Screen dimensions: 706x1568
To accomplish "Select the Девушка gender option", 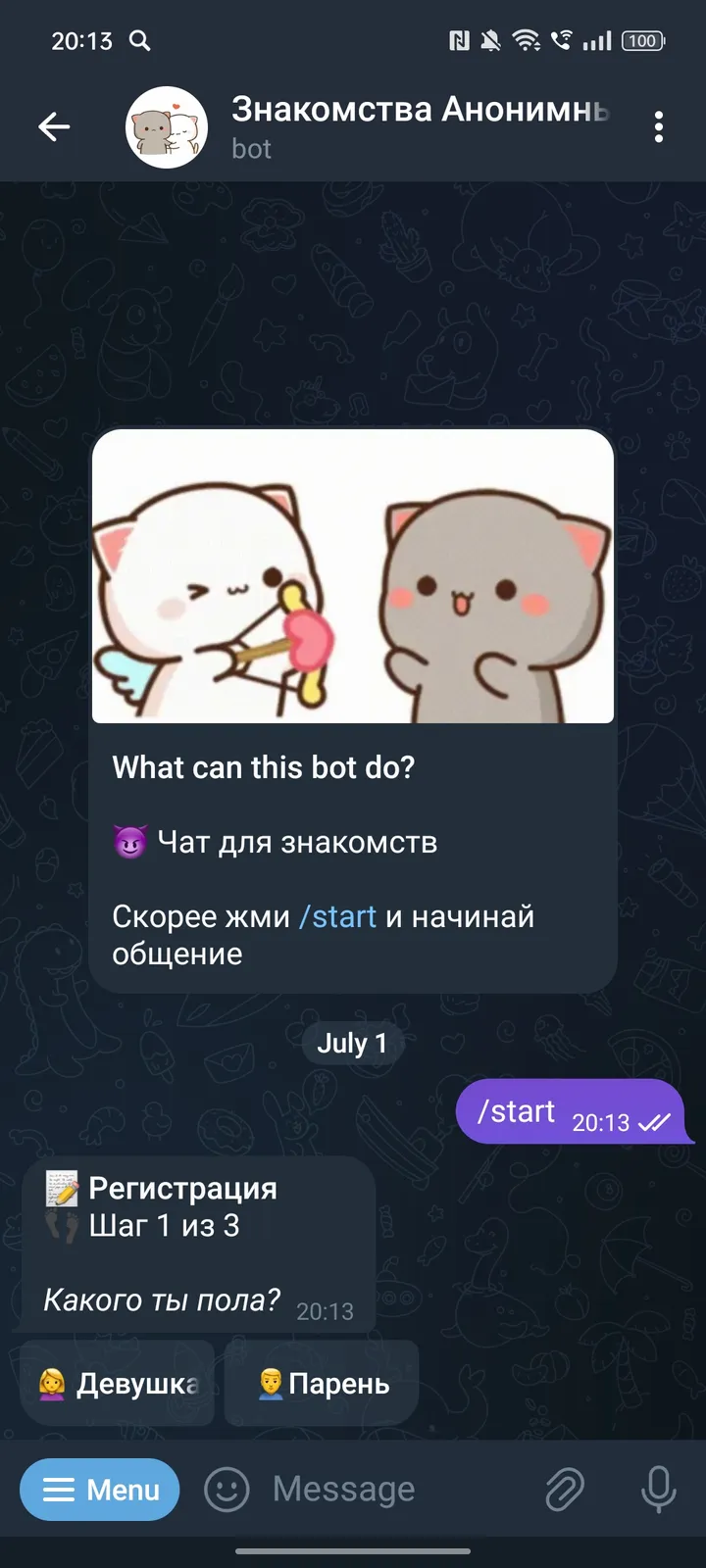I will pyautogui.click(x=116, y=1383).
